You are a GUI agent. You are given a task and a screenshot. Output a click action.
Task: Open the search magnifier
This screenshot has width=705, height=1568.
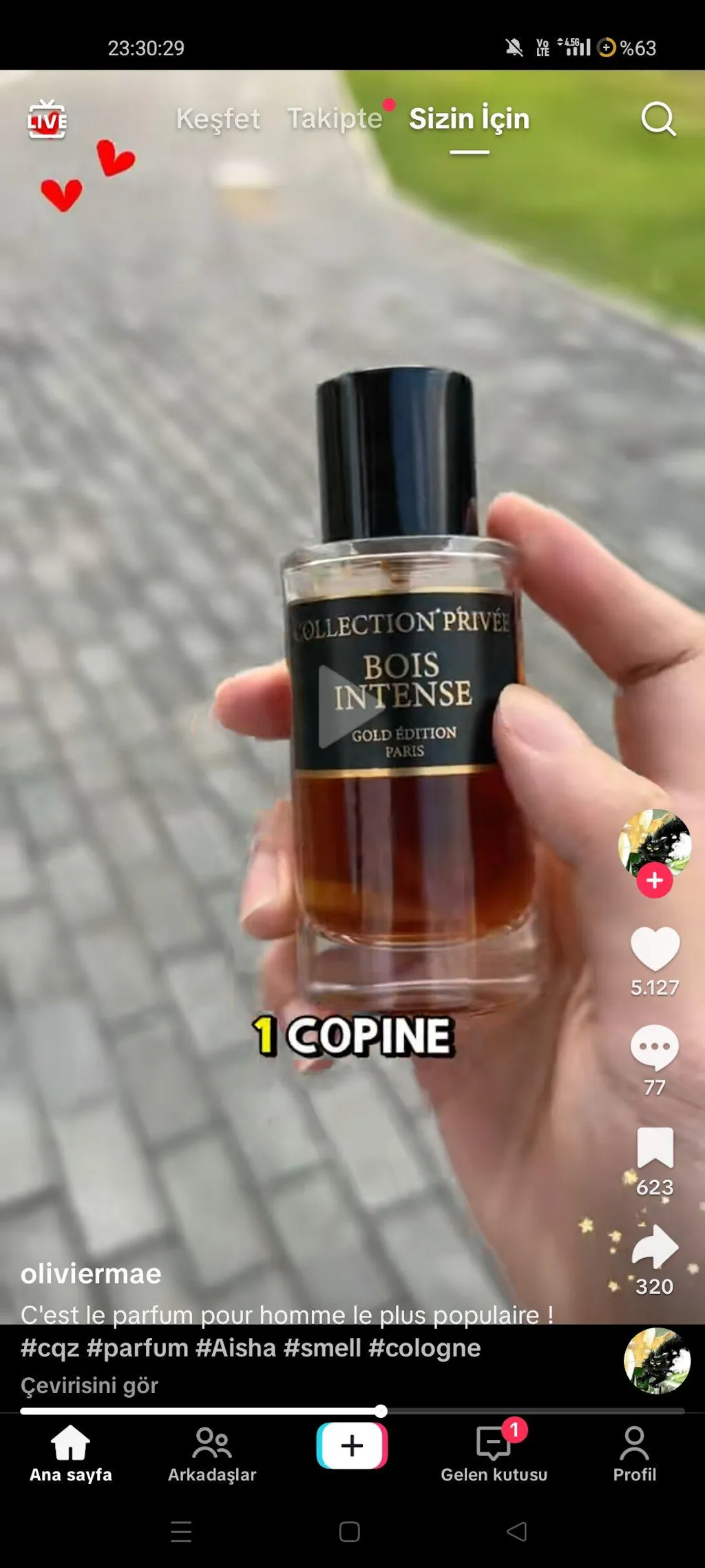pyautogui.click(x=658, y=120)
